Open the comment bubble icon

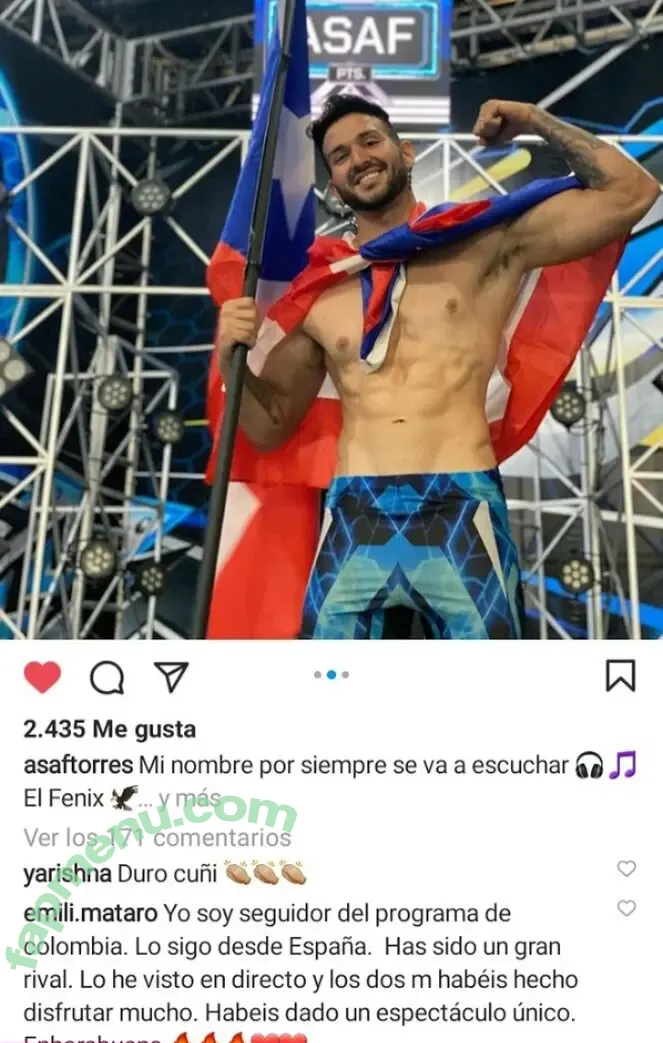pyautogui.click(x=107, y=678)
